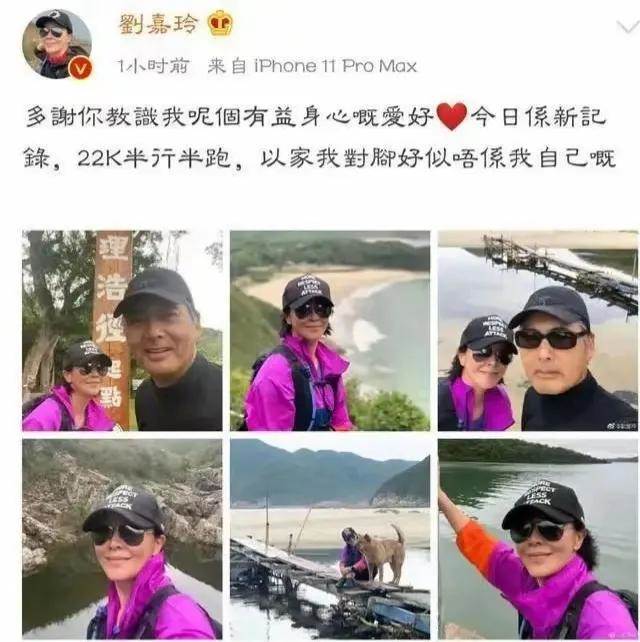Open 劉嘉玲's profile avatar
Image resolution: width=640 pixels, height=642 pixels.
[x=56, y=43]
